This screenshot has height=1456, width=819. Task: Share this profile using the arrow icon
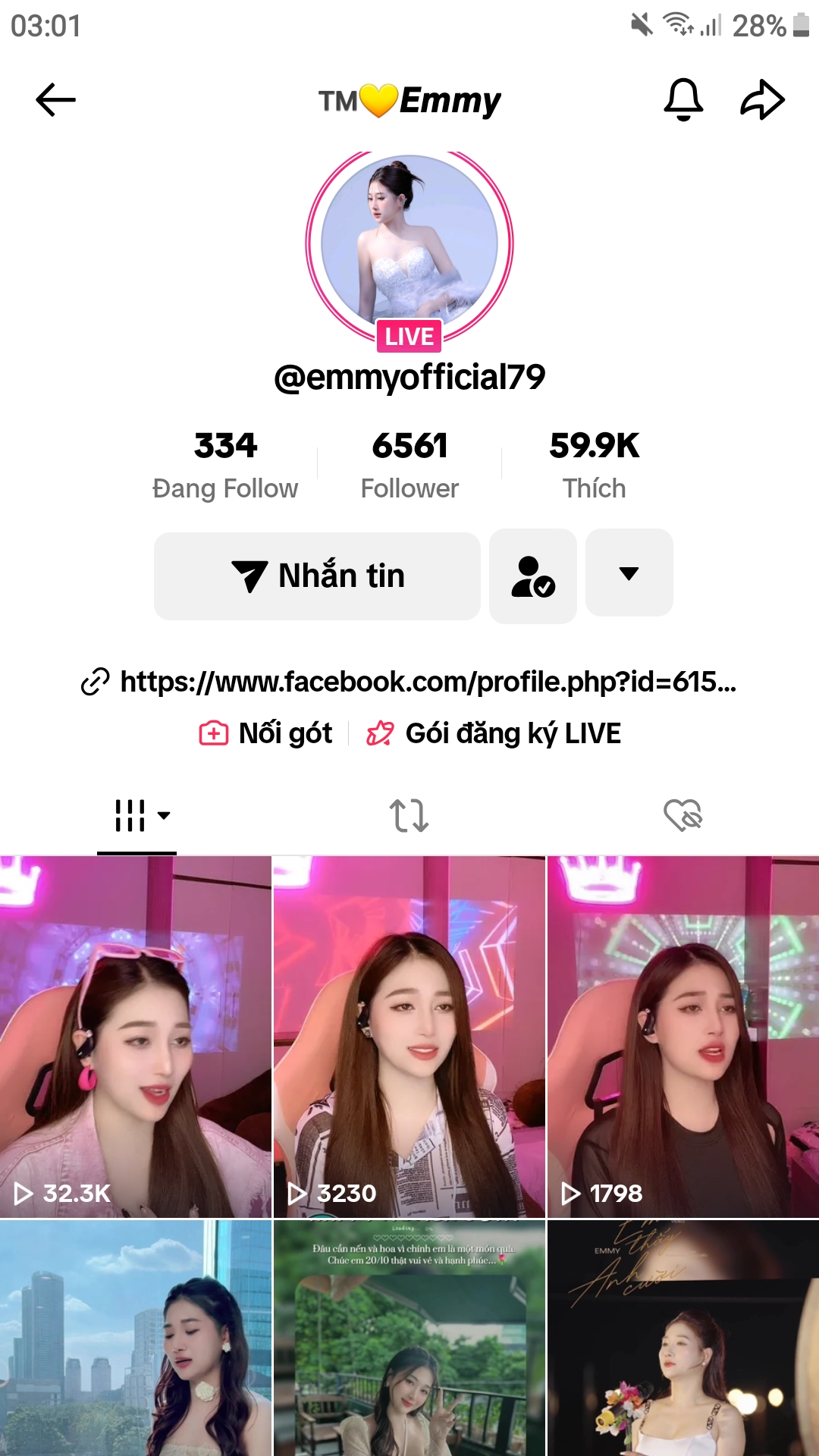click(761, 99)
